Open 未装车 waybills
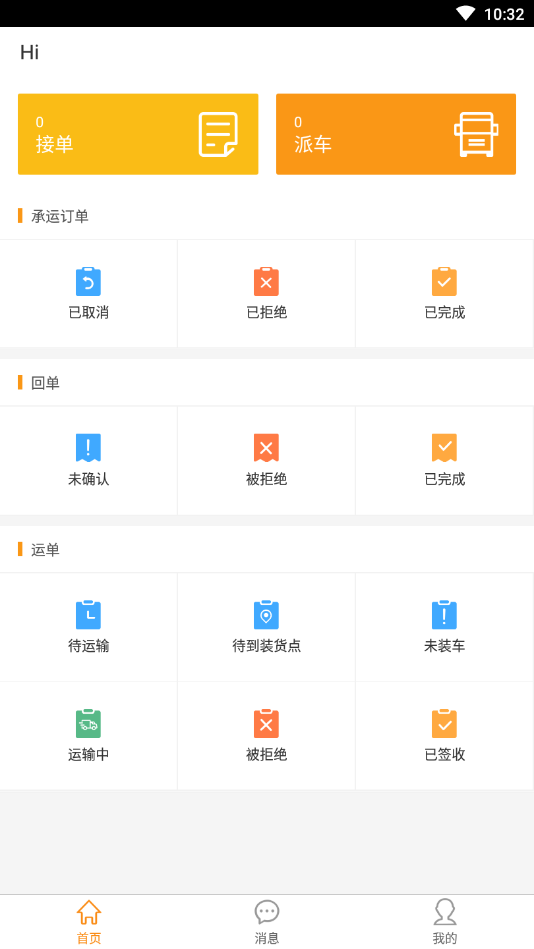Image resolution: width=534 pixels, height=949 pixels. coord(444,627)
